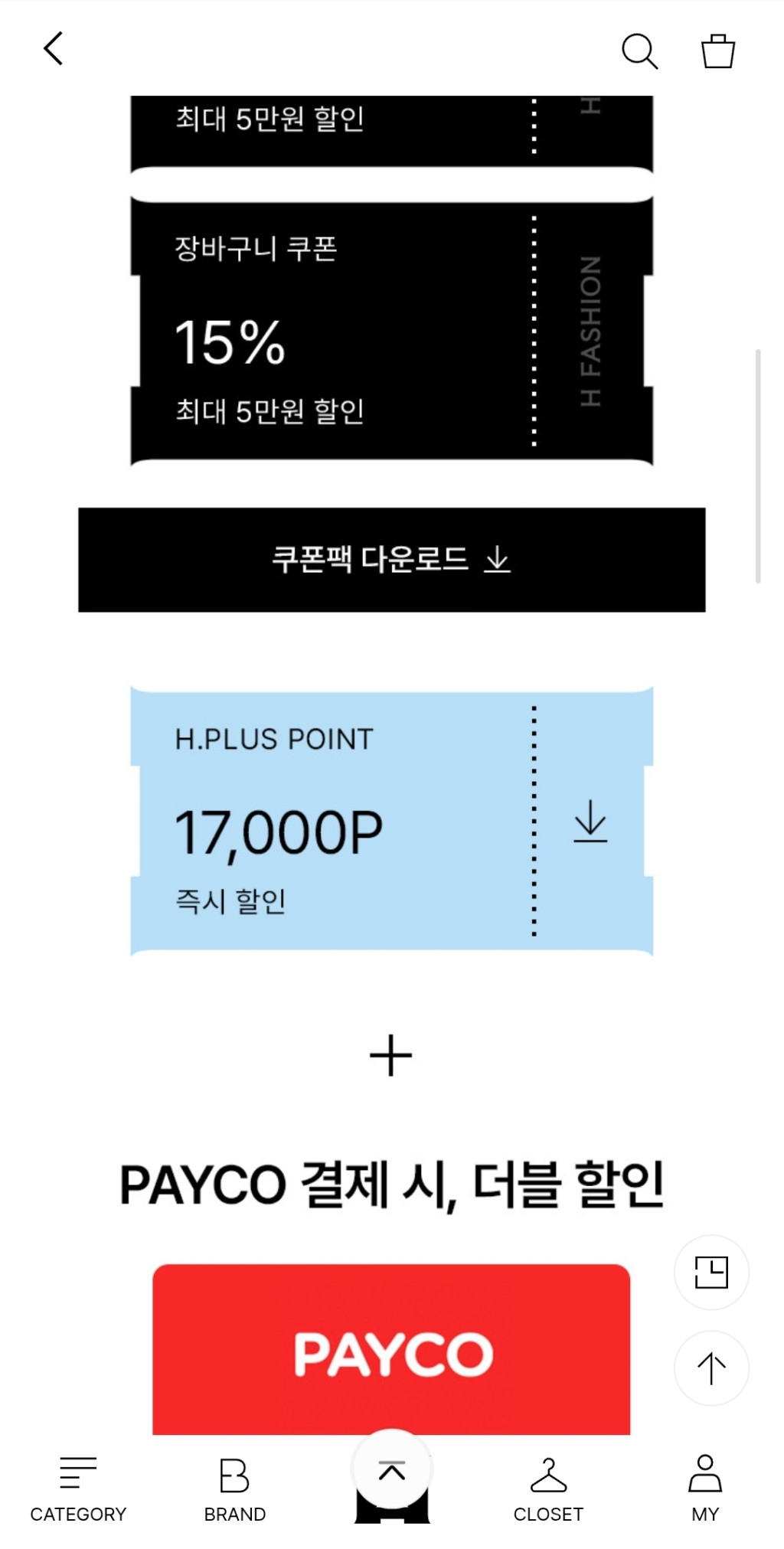The height and width of the screenshot is (1549, 784).
Task: Open the CATEGORY tab
Action: (78, 1488)
